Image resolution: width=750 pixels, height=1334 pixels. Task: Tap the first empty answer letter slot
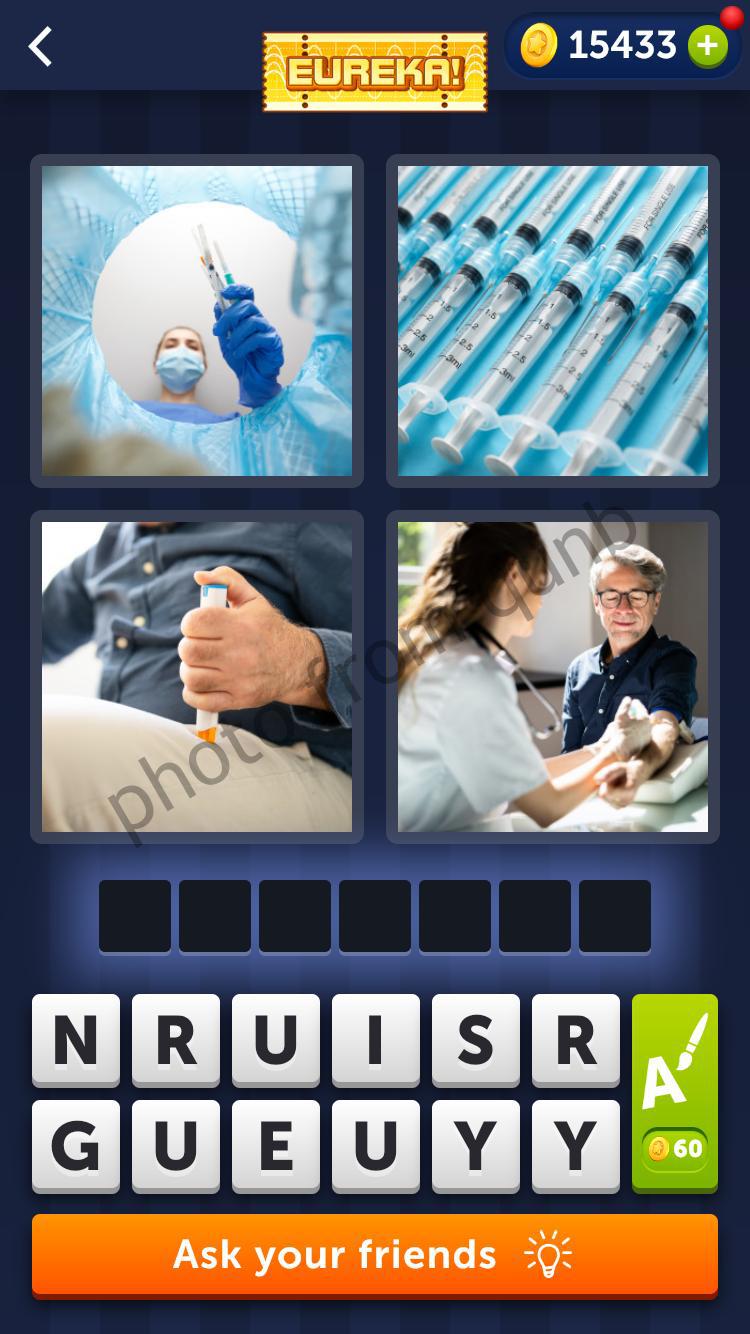click(x=135, y=915)
